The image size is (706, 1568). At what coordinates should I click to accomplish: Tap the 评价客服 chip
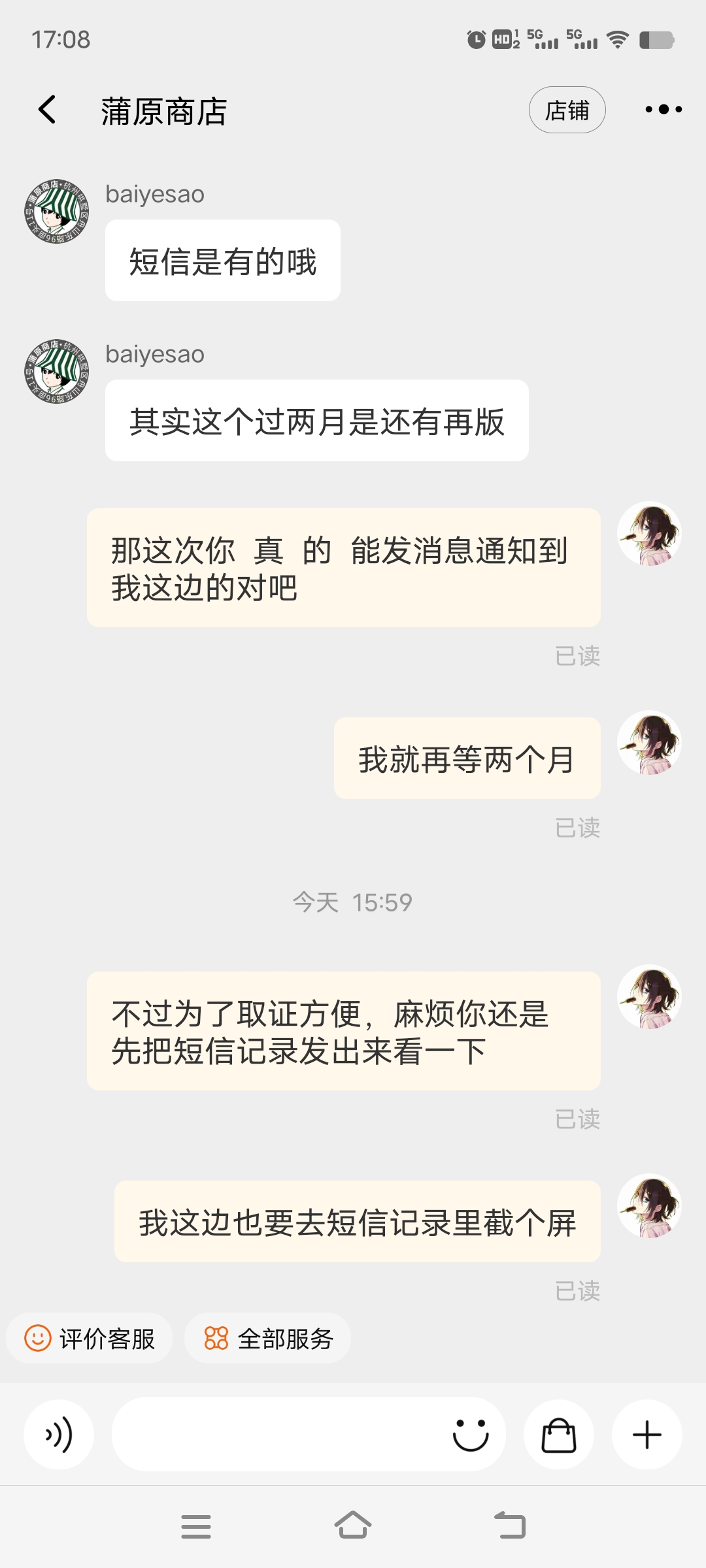90,1338
